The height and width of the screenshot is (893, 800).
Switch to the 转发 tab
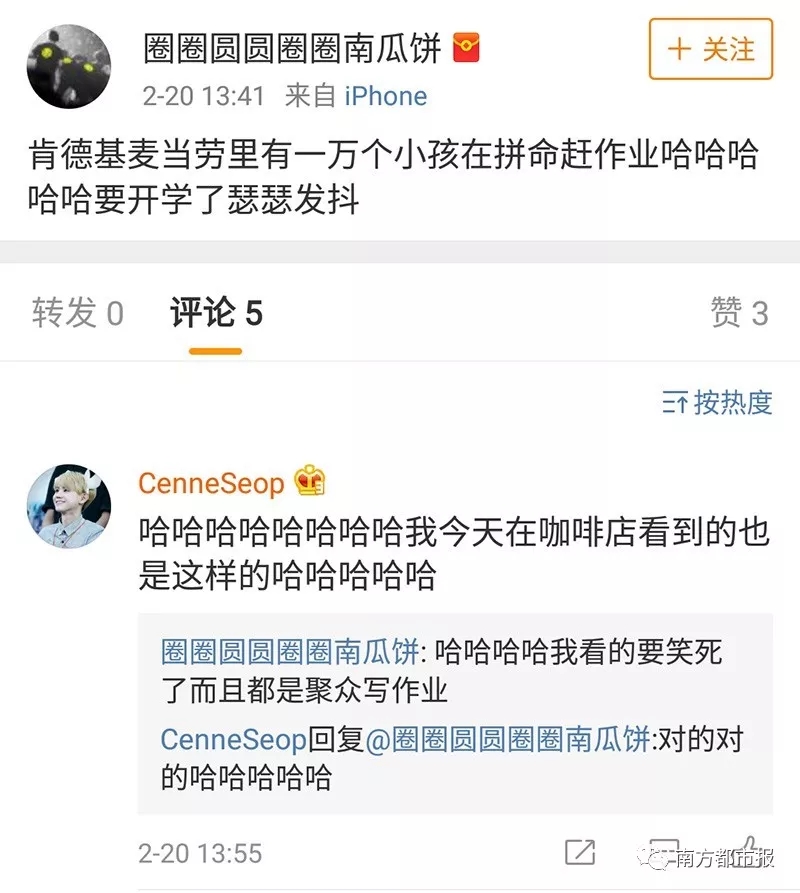point(78,313)
